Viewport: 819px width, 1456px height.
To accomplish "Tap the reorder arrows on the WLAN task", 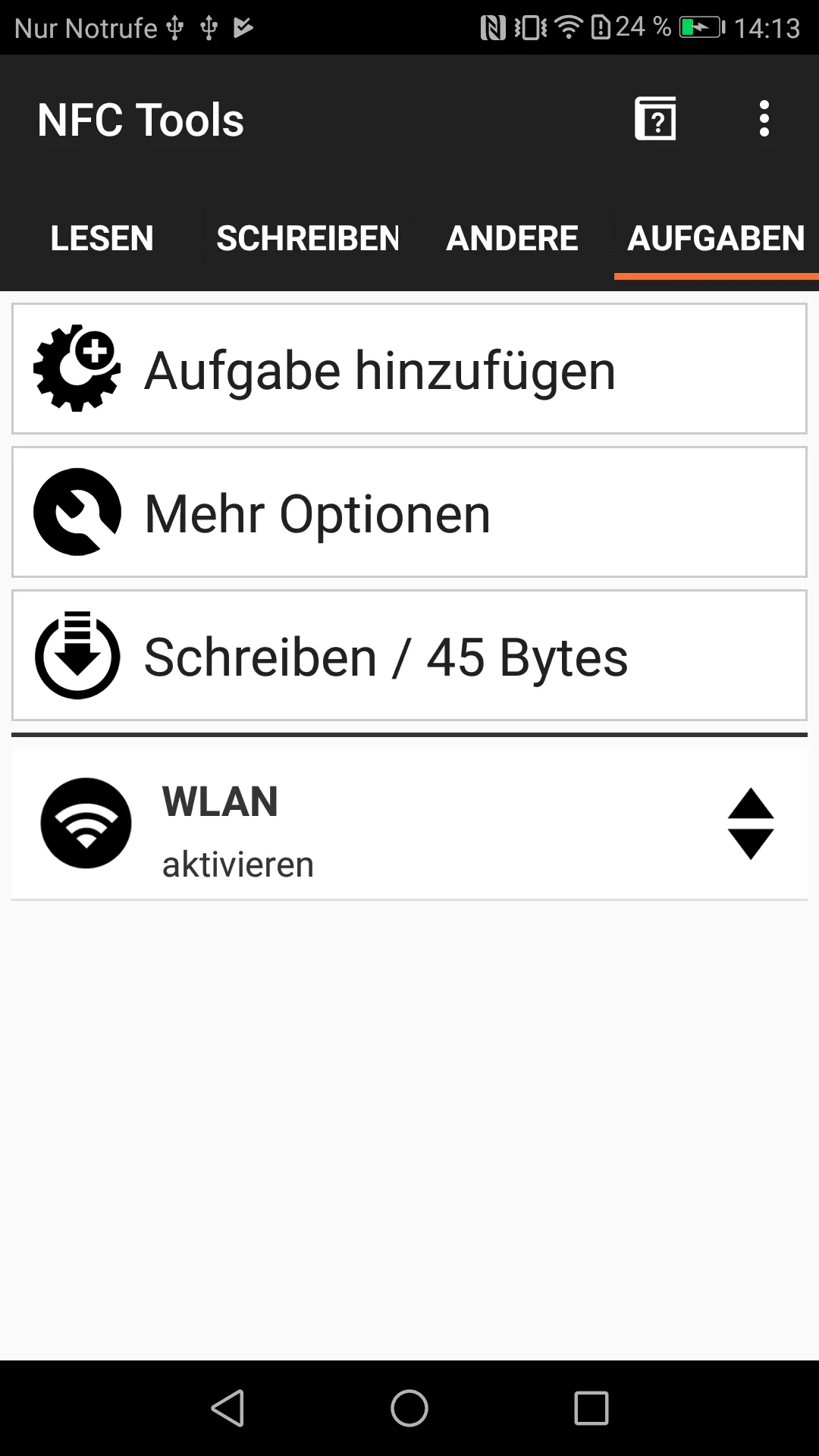I will tap(751, 824).
